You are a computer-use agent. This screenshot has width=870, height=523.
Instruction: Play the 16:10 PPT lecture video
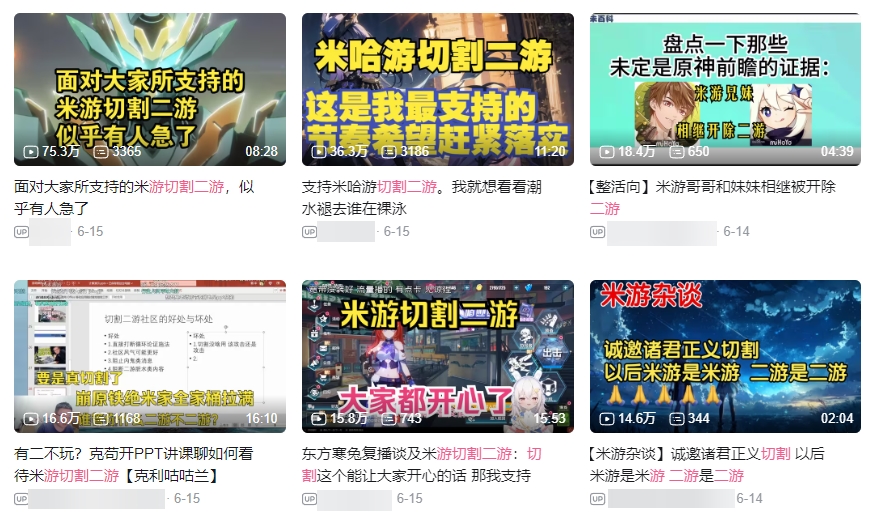tap(150, 356)
